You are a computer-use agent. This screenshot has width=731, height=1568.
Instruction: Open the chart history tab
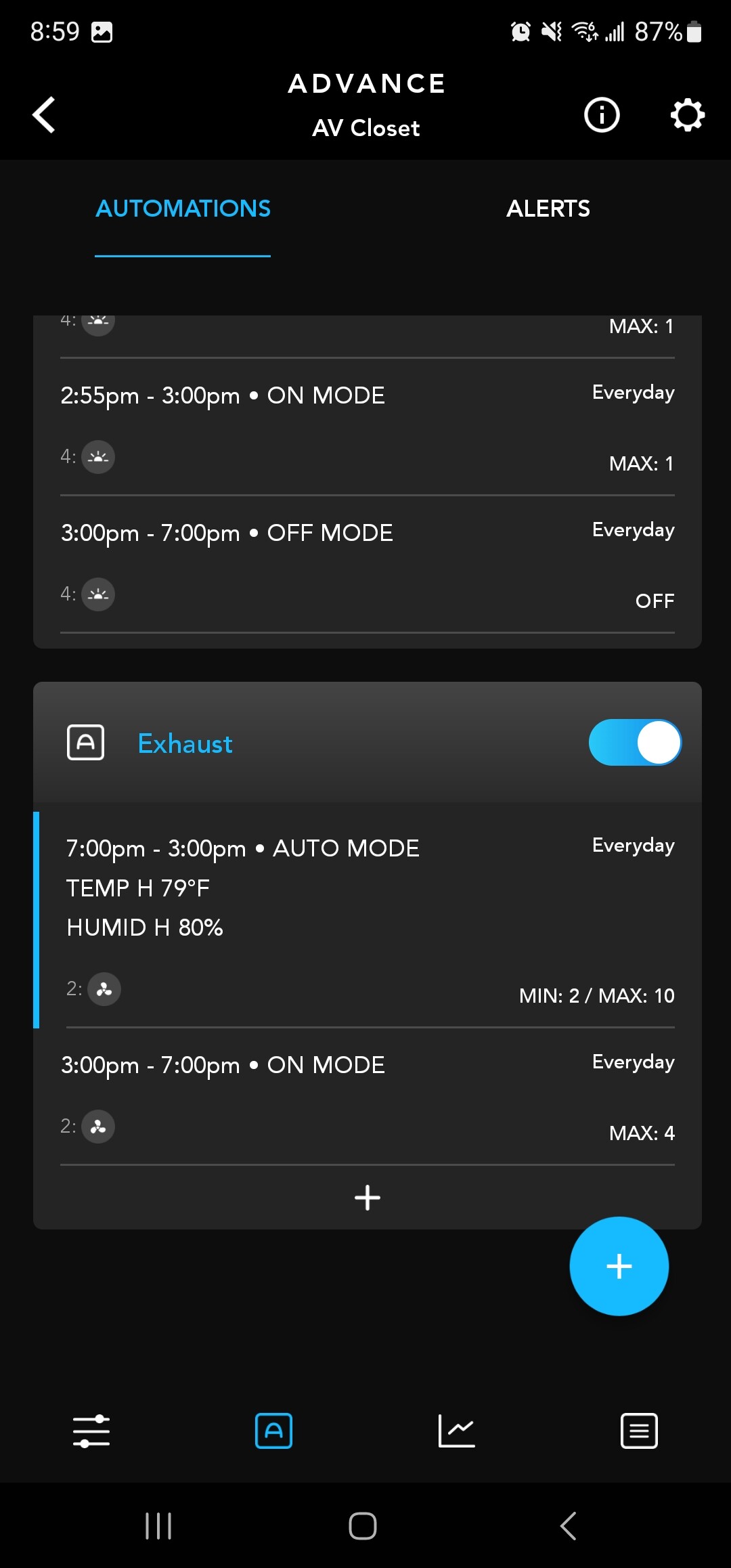457,1431
